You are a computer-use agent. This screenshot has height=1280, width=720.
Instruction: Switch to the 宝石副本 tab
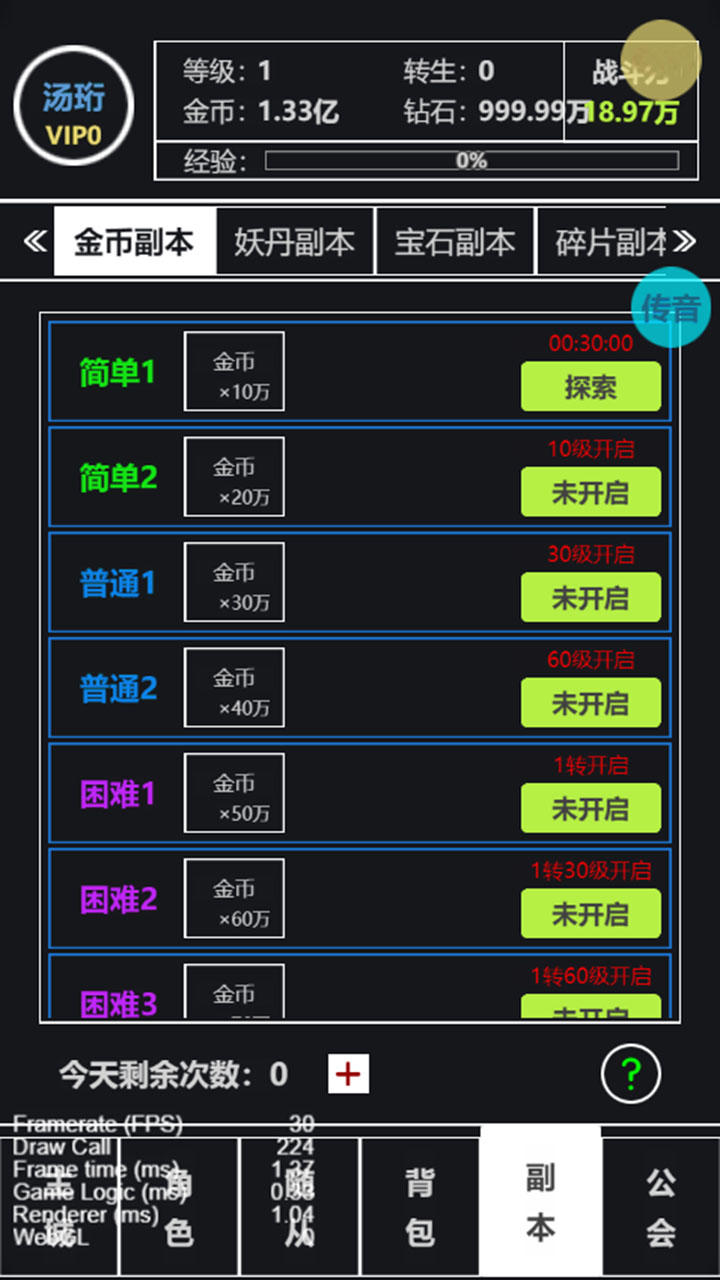tap(455, 241)
